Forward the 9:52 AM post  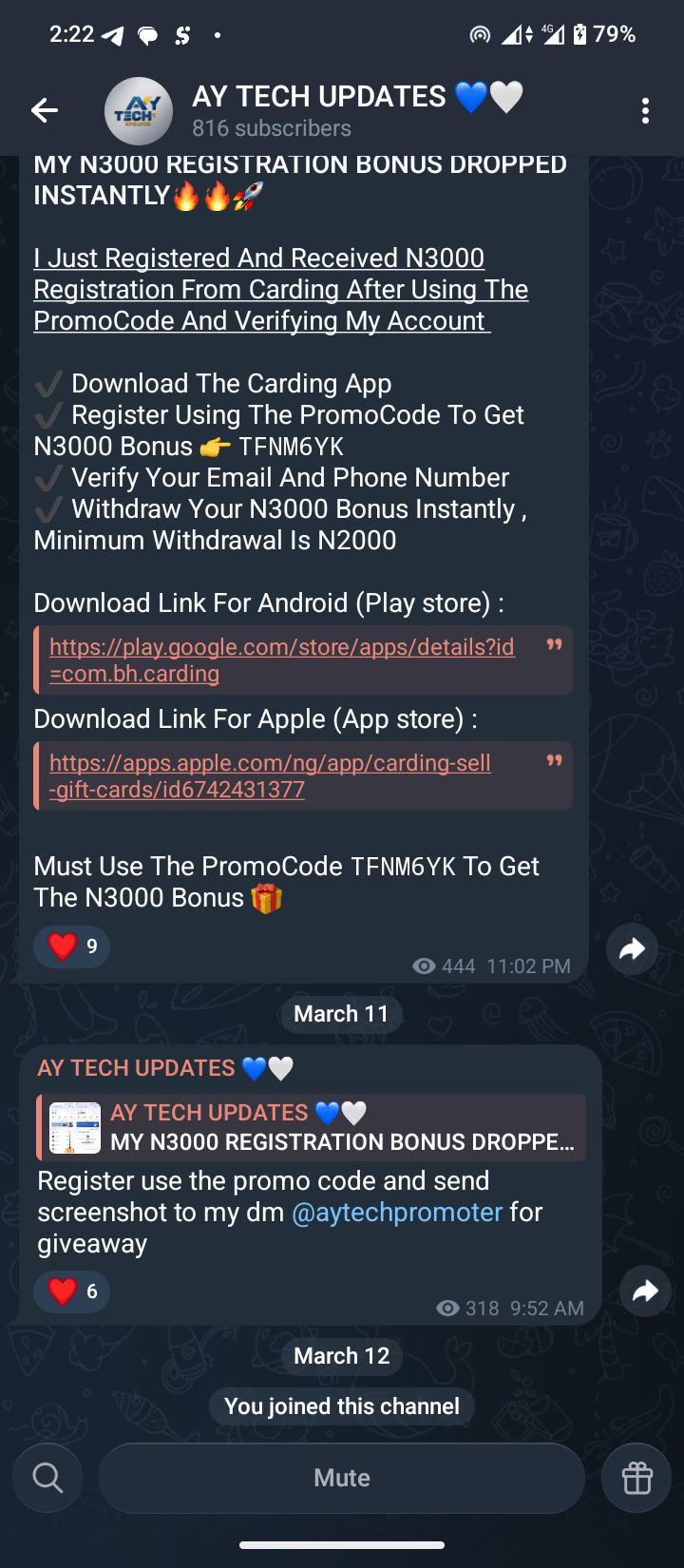pos(645,1291)
